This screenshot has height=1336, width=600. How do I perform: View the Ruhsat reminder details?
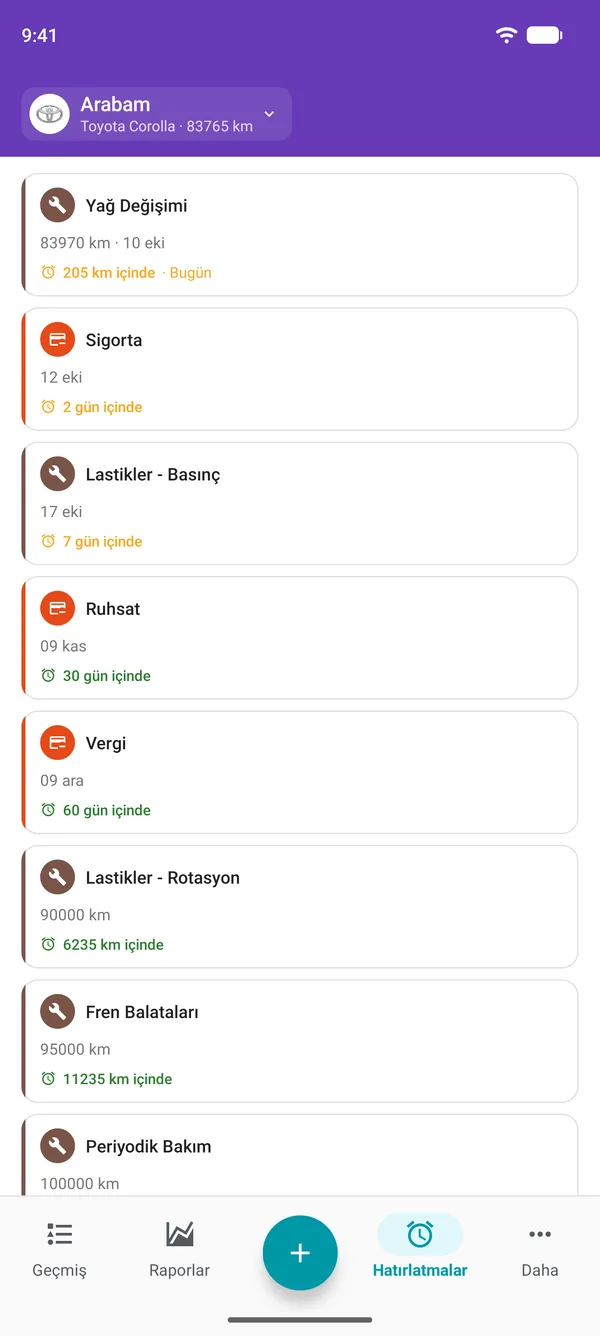(x=300, y=638)
